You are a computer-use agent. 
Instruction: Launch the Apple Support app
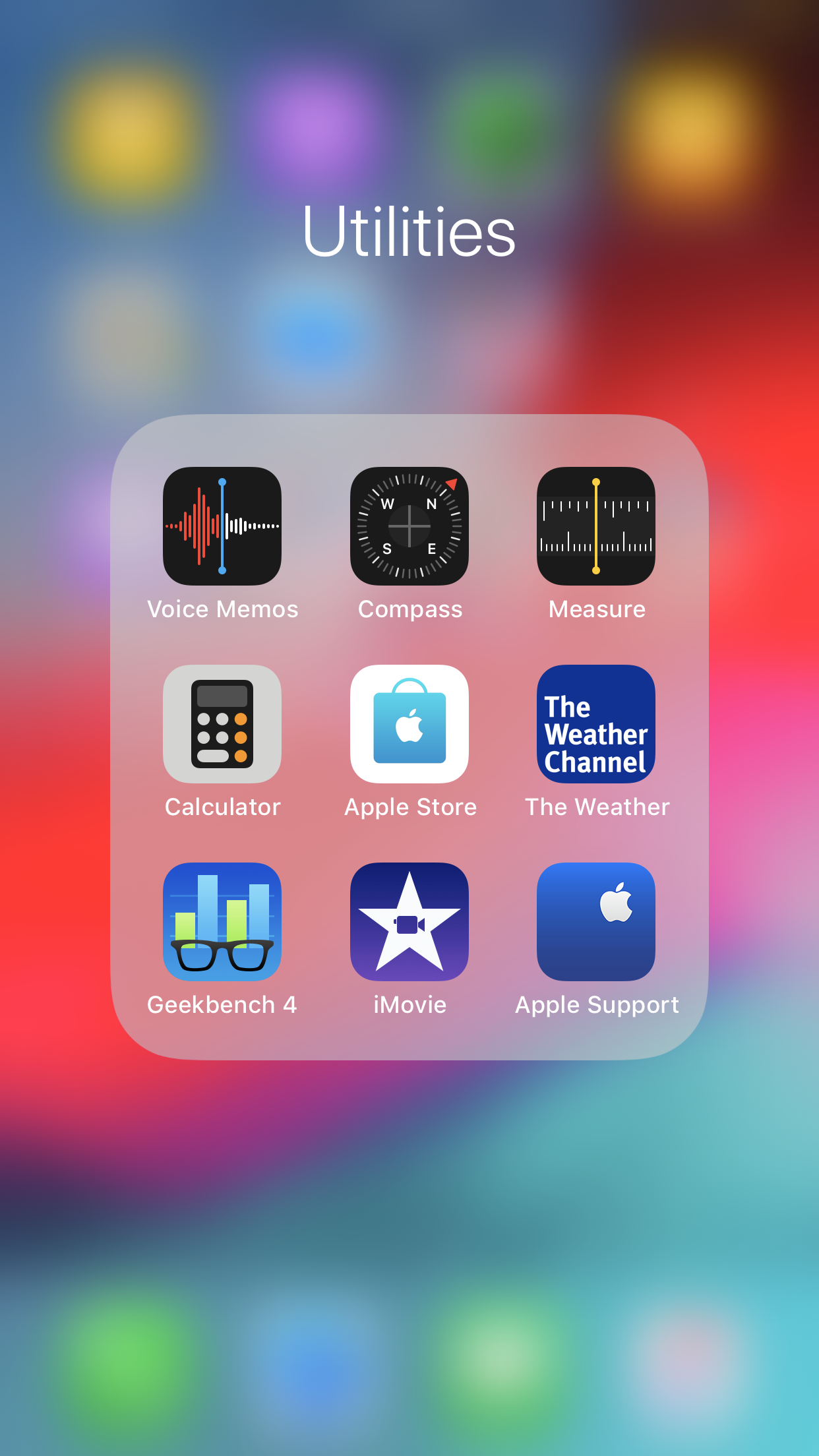point(596,922)
